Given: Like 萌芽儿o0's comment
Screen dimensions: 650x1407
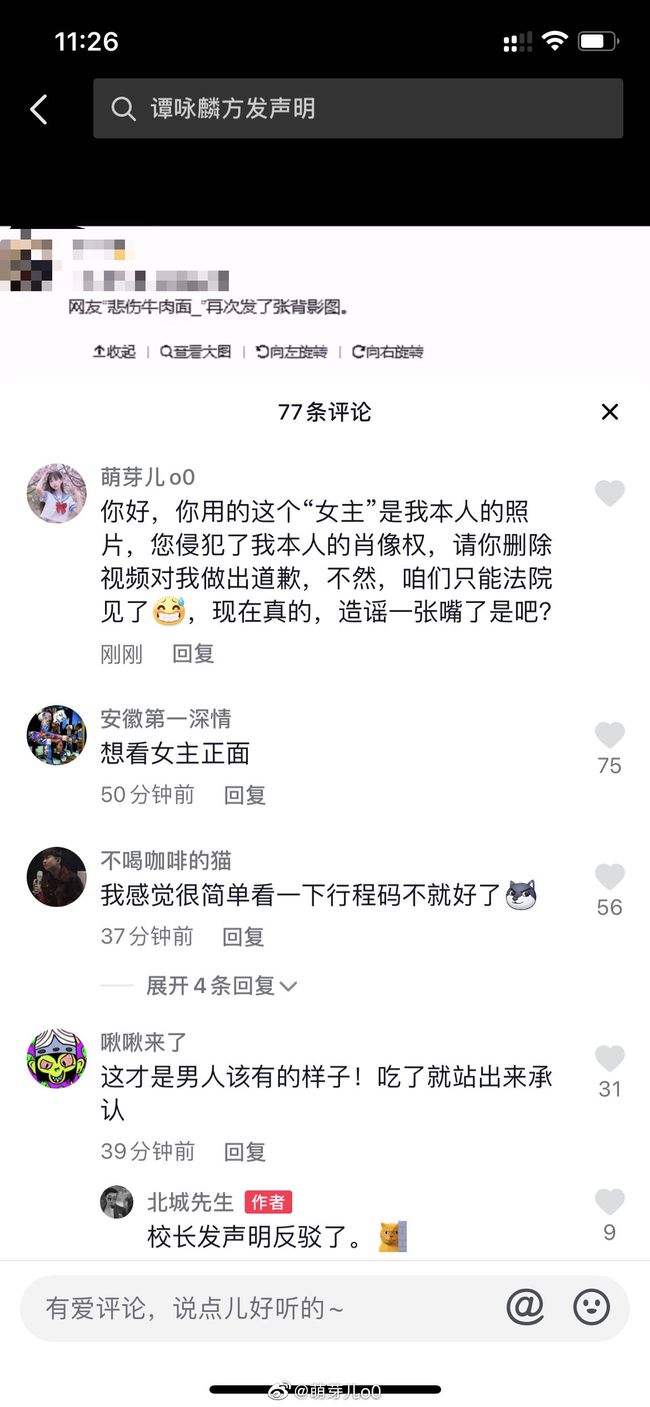Looking at the screenshot, I should (609, 493).
